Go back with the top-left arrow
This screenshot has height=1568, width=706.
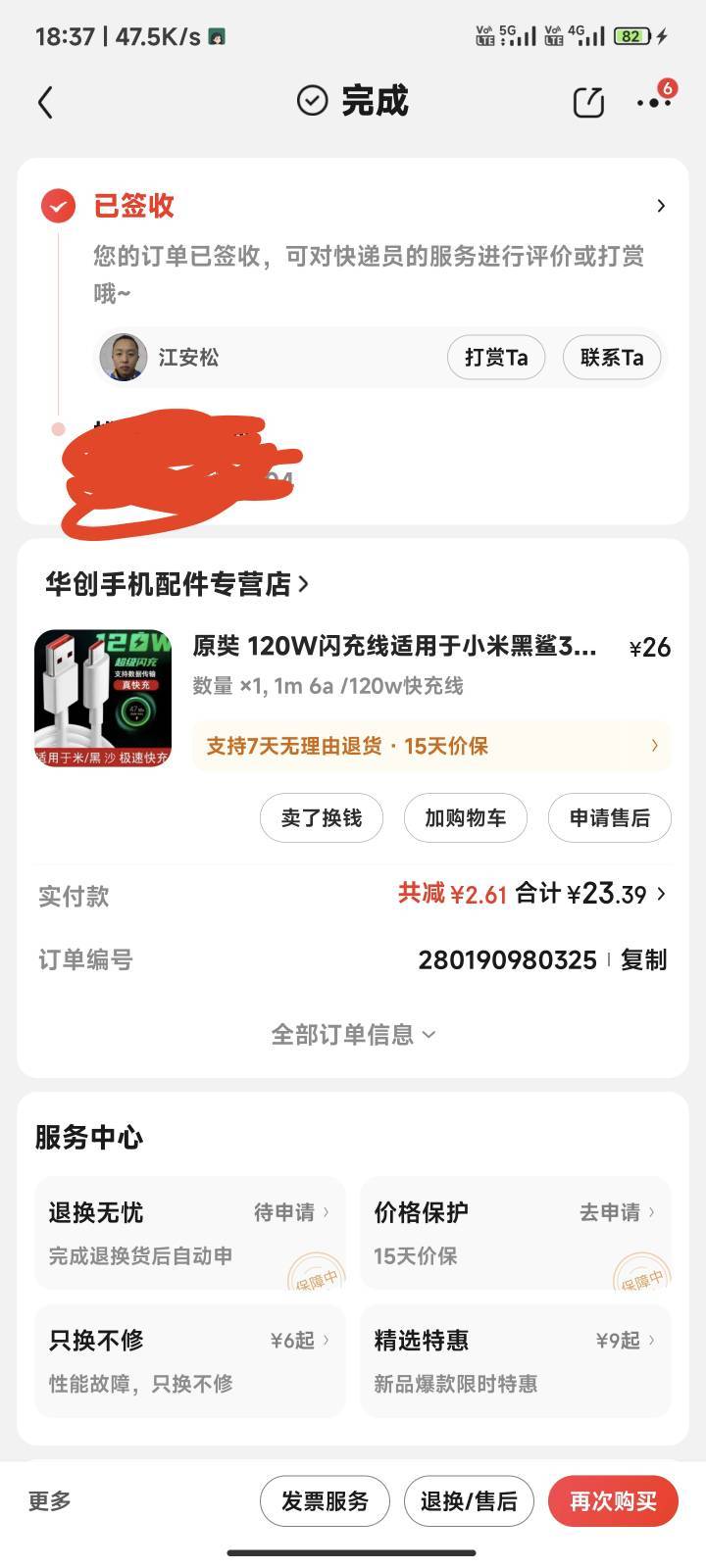pos(45,102)
